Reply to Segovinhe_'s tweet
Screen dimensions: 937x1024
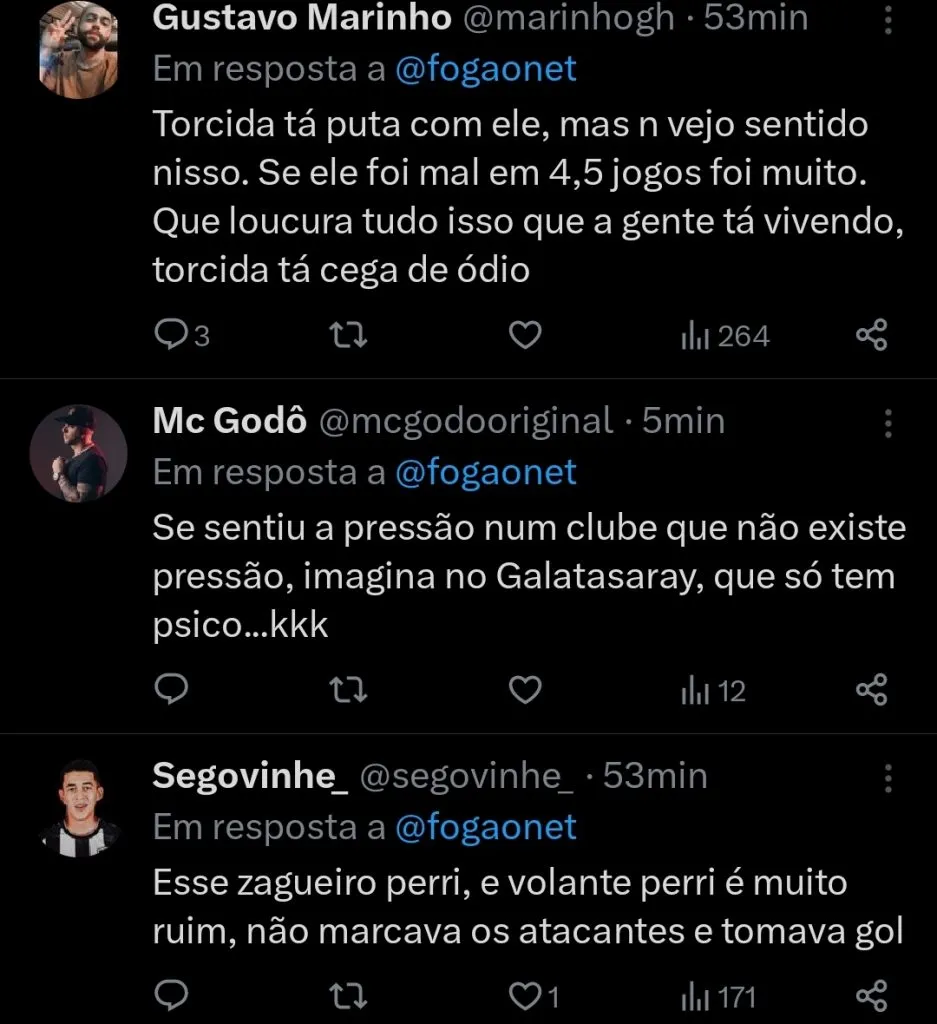coord(172,996)
